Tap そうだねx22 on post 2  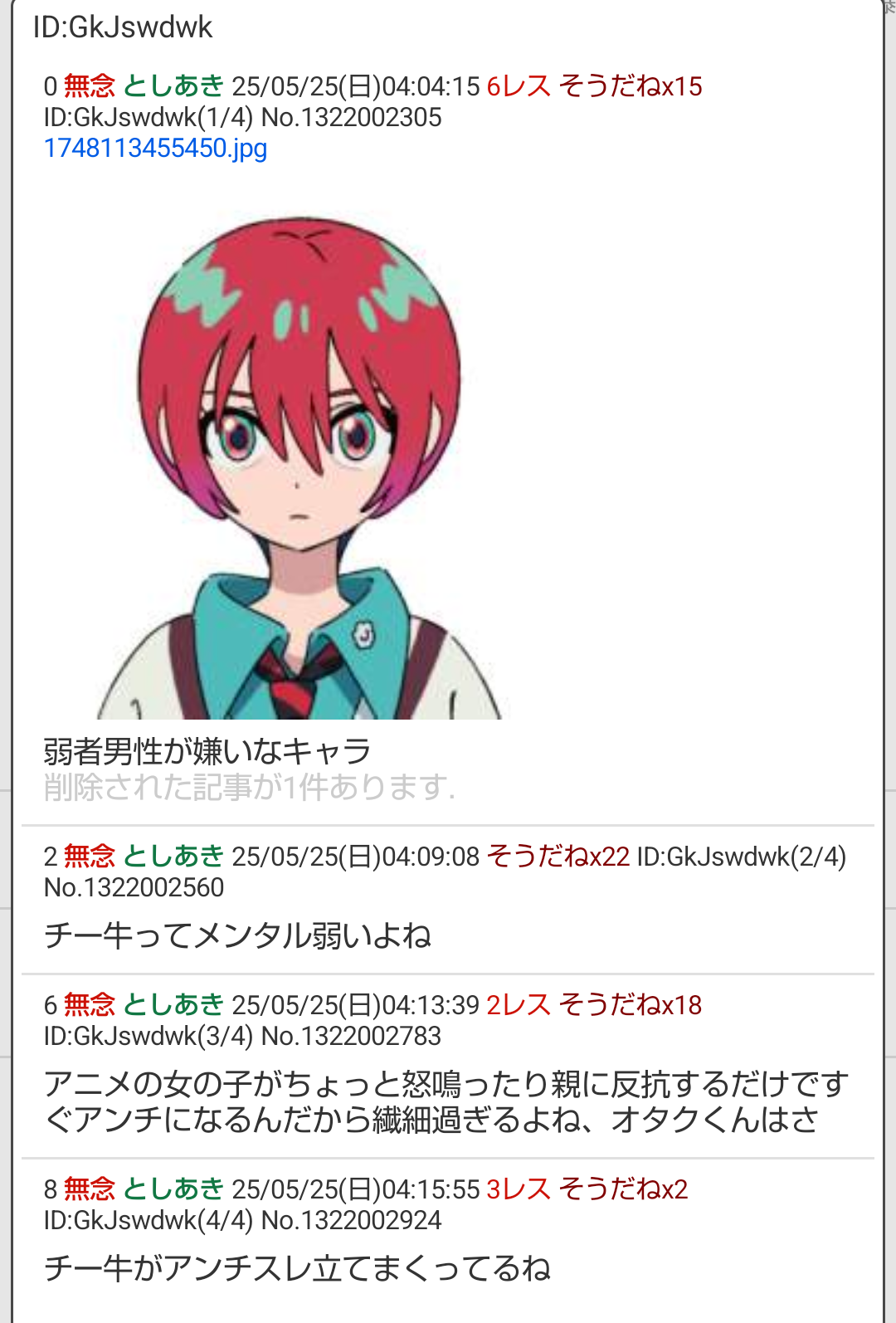point(558,857)
